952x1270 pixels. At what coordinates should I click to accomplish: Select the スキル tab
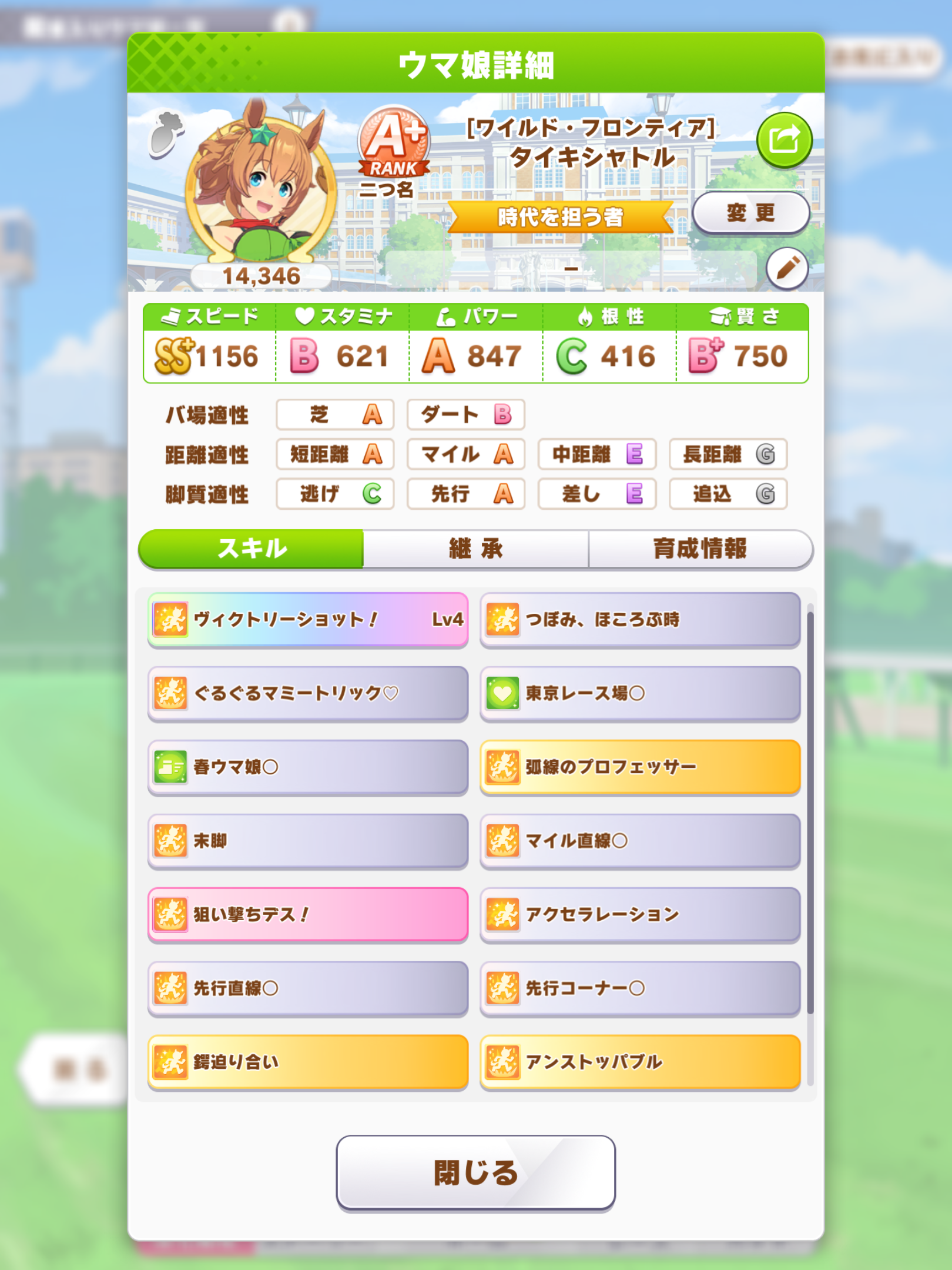pos(252,549)
